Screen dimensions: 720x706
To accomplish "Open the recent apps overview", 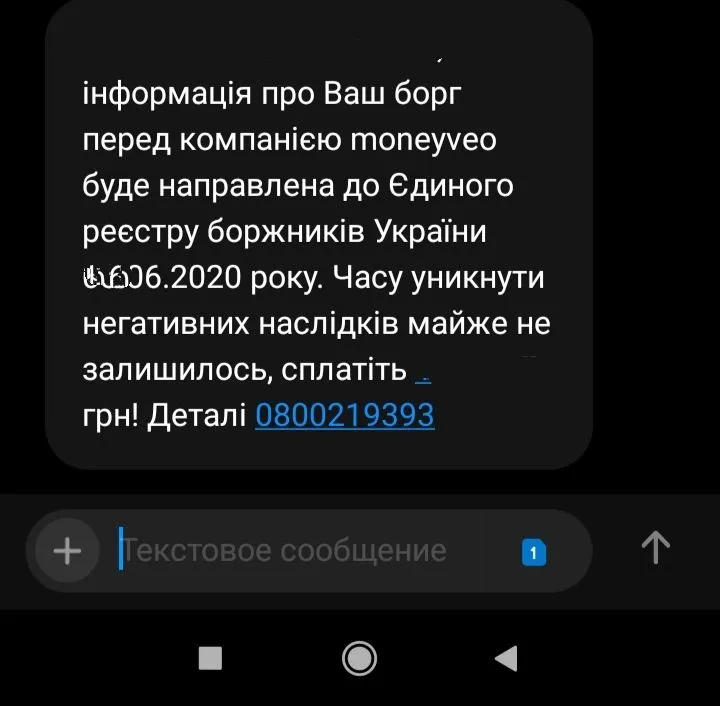I will click(210, 657).
